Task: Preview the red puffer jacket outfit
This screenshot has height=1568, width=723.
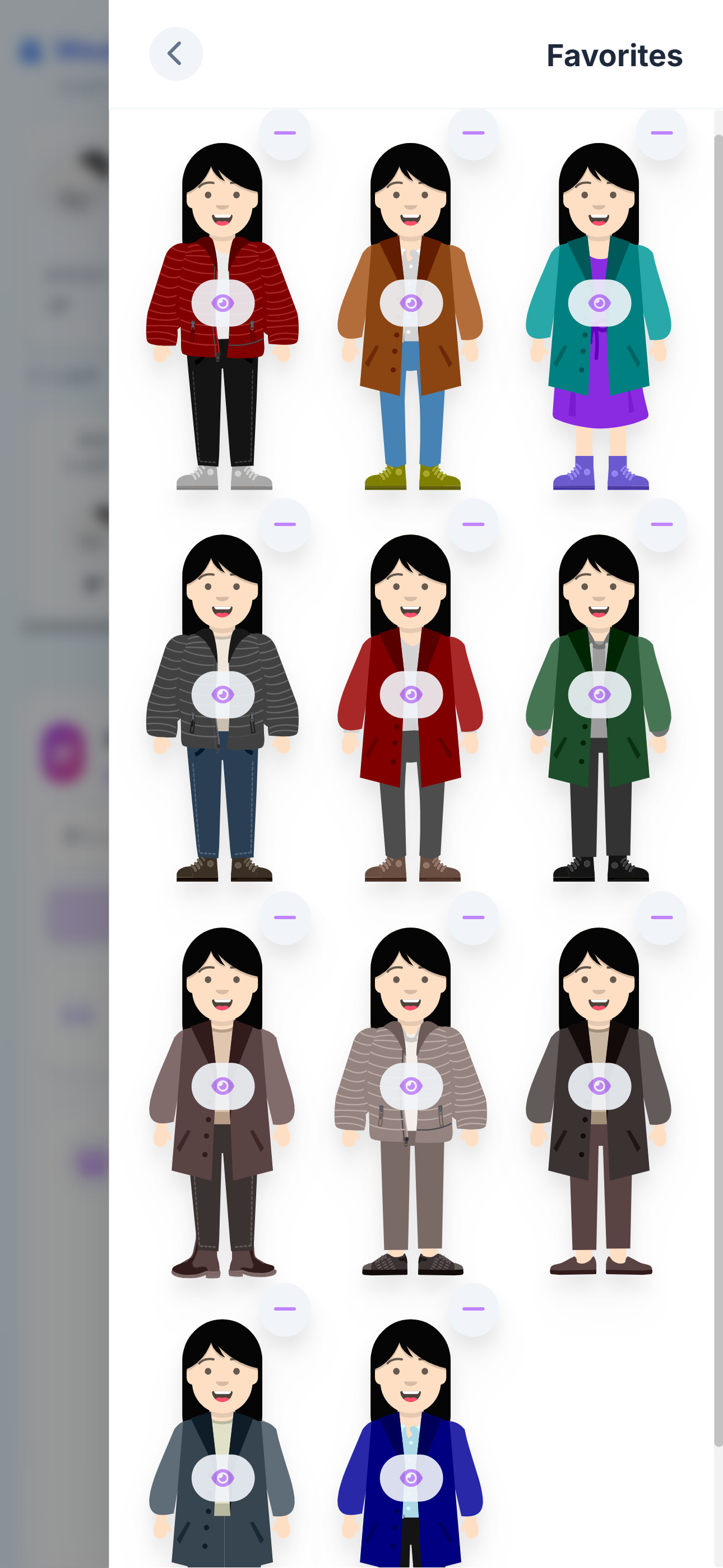Action: click(x=223, y=302)
